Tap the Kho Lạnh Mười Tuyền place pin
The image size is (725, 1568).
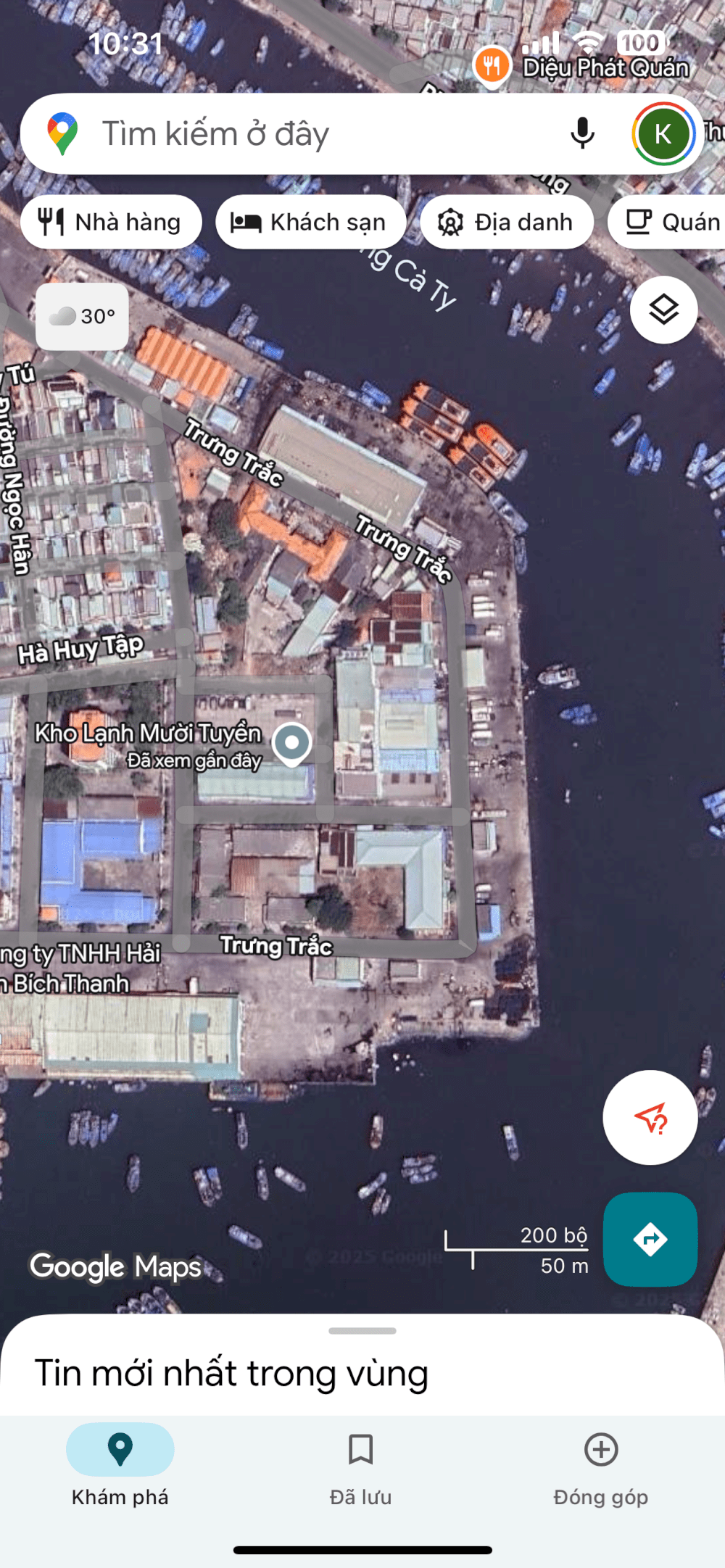coord(292,743)
